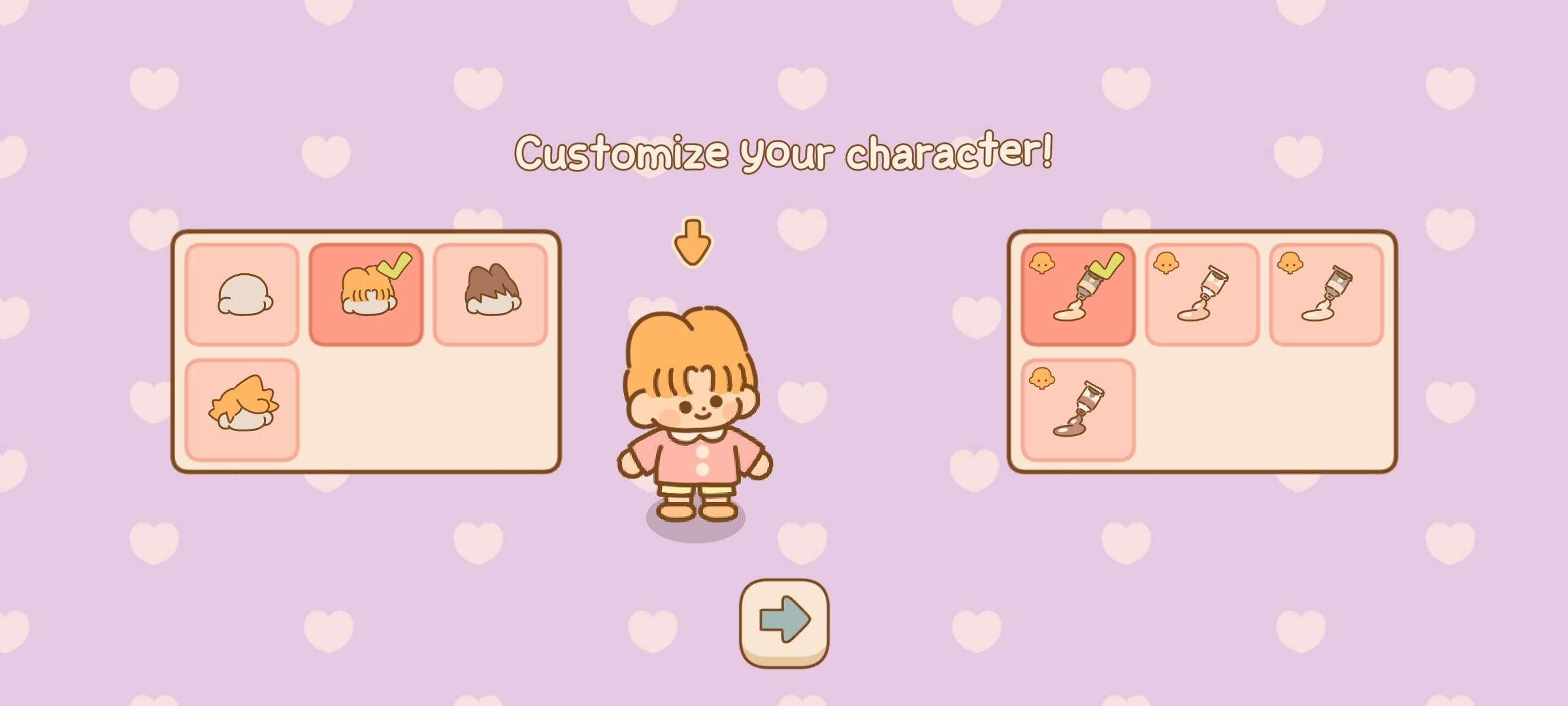
Task: Continue with the next arrow button
Action: (x=784, y=622)
